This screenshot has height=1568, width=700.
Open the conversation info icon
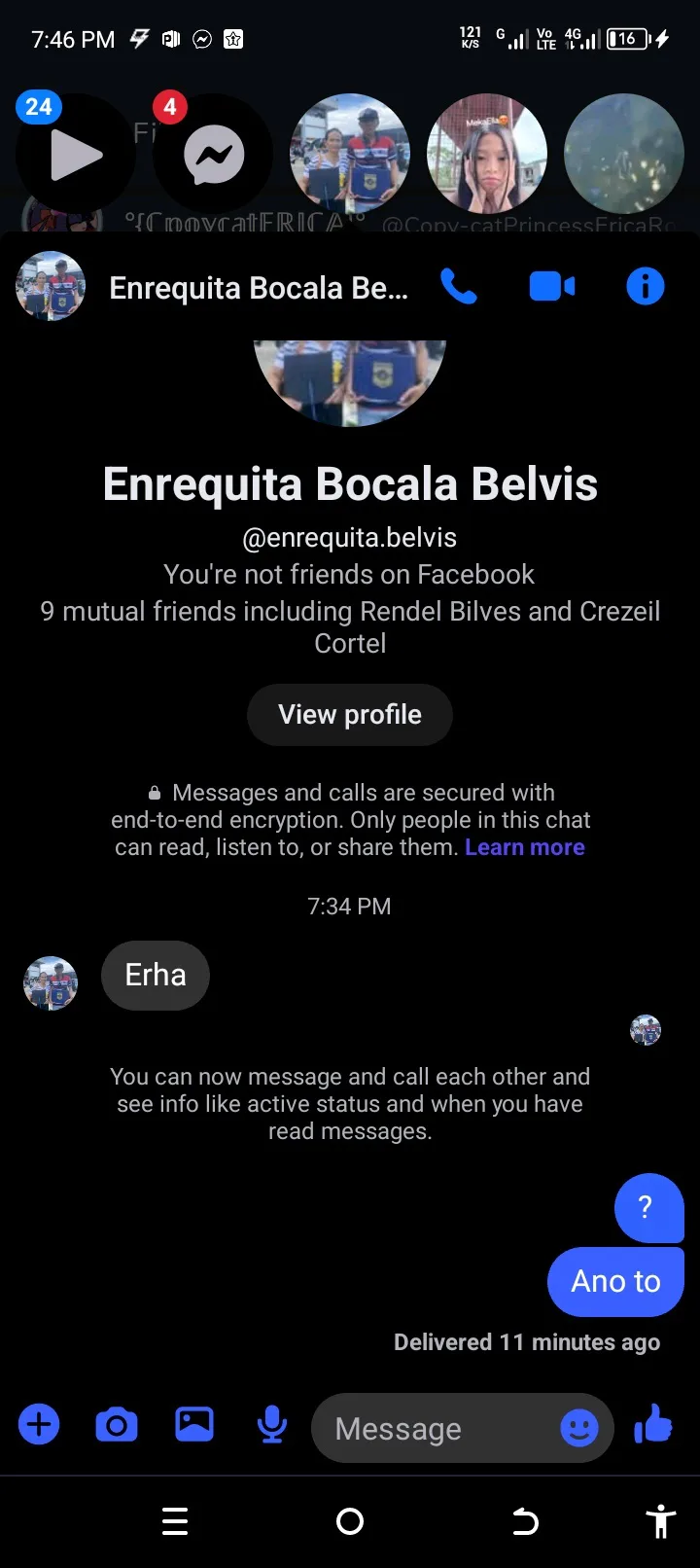click(x=646, y=287)
